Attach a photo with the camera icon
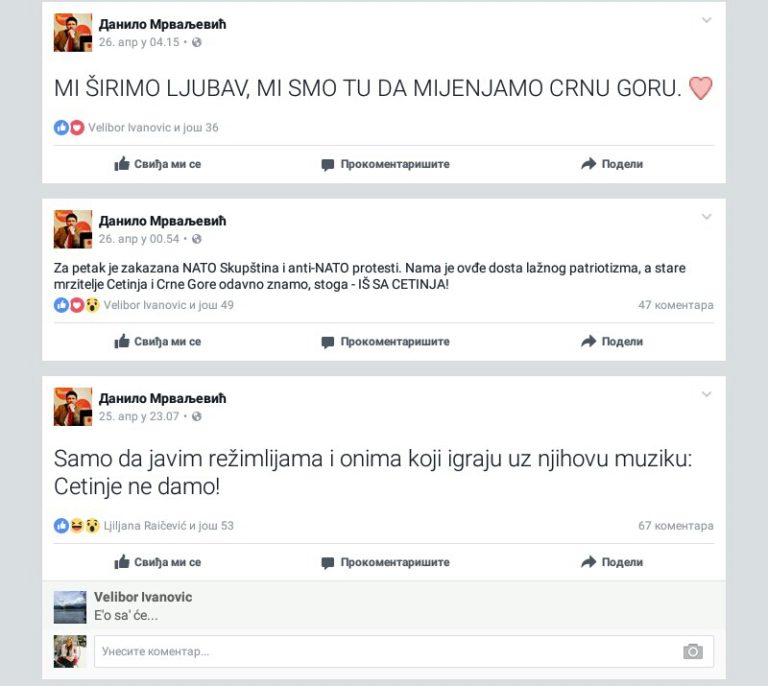The height and width of the screenshot is (686, 768). (692, 652)
